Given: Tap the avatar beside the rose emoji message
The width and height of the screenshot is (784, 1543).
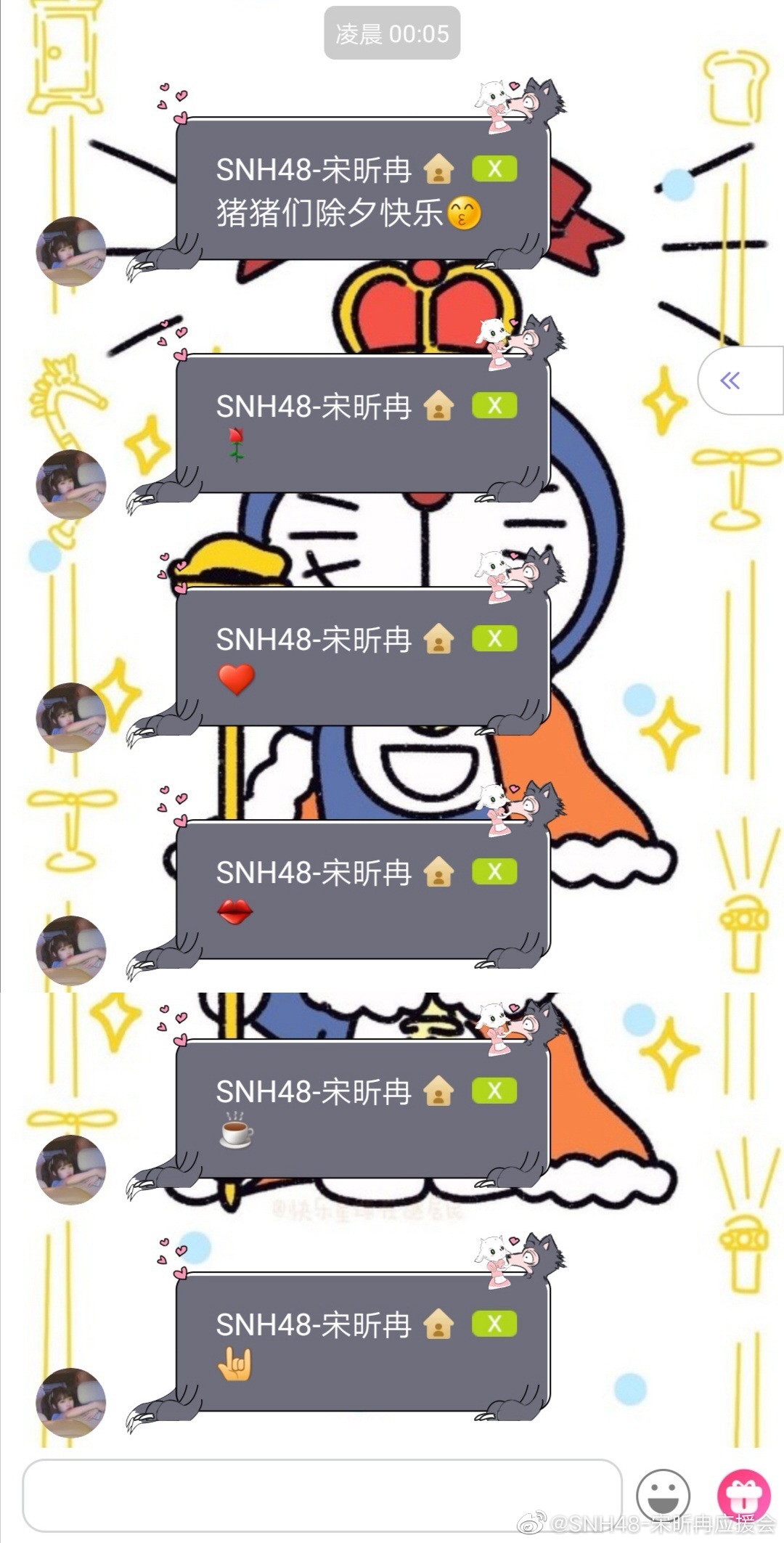Looking at the screenshot, I should point(71,484).
